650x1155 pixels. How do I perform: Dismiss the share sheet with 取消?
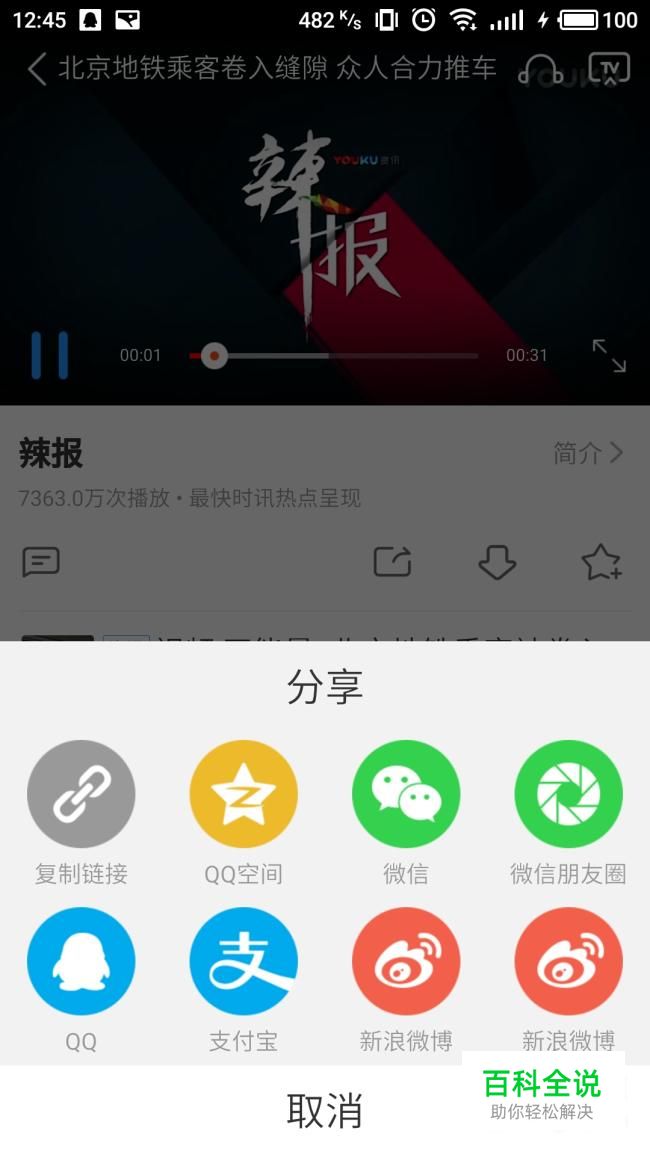pyautogui.click(x=324, y=1110)
